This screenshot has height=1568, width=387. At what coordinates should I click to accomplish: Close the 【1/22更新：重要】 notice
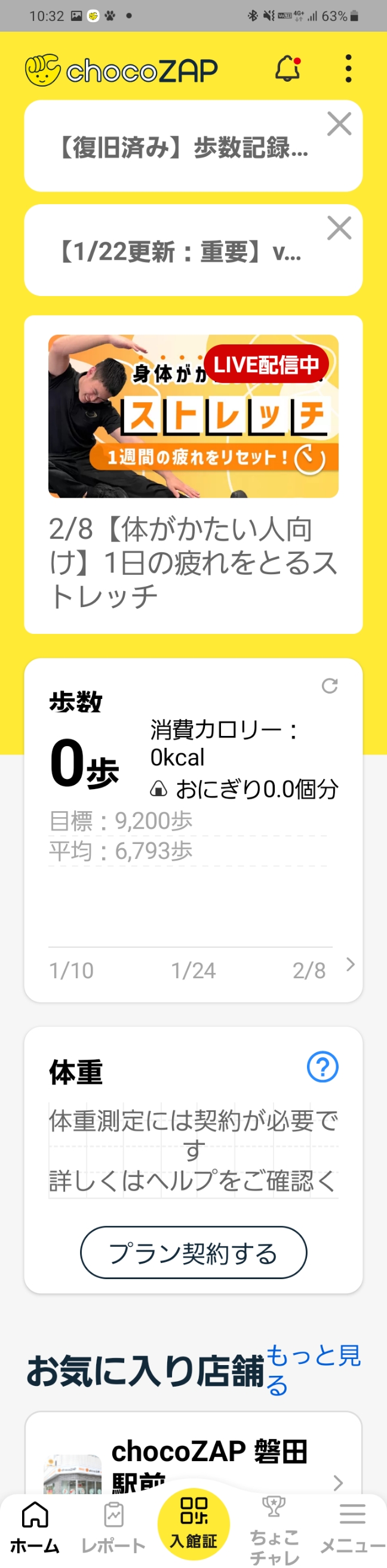(x=339, y=228)
